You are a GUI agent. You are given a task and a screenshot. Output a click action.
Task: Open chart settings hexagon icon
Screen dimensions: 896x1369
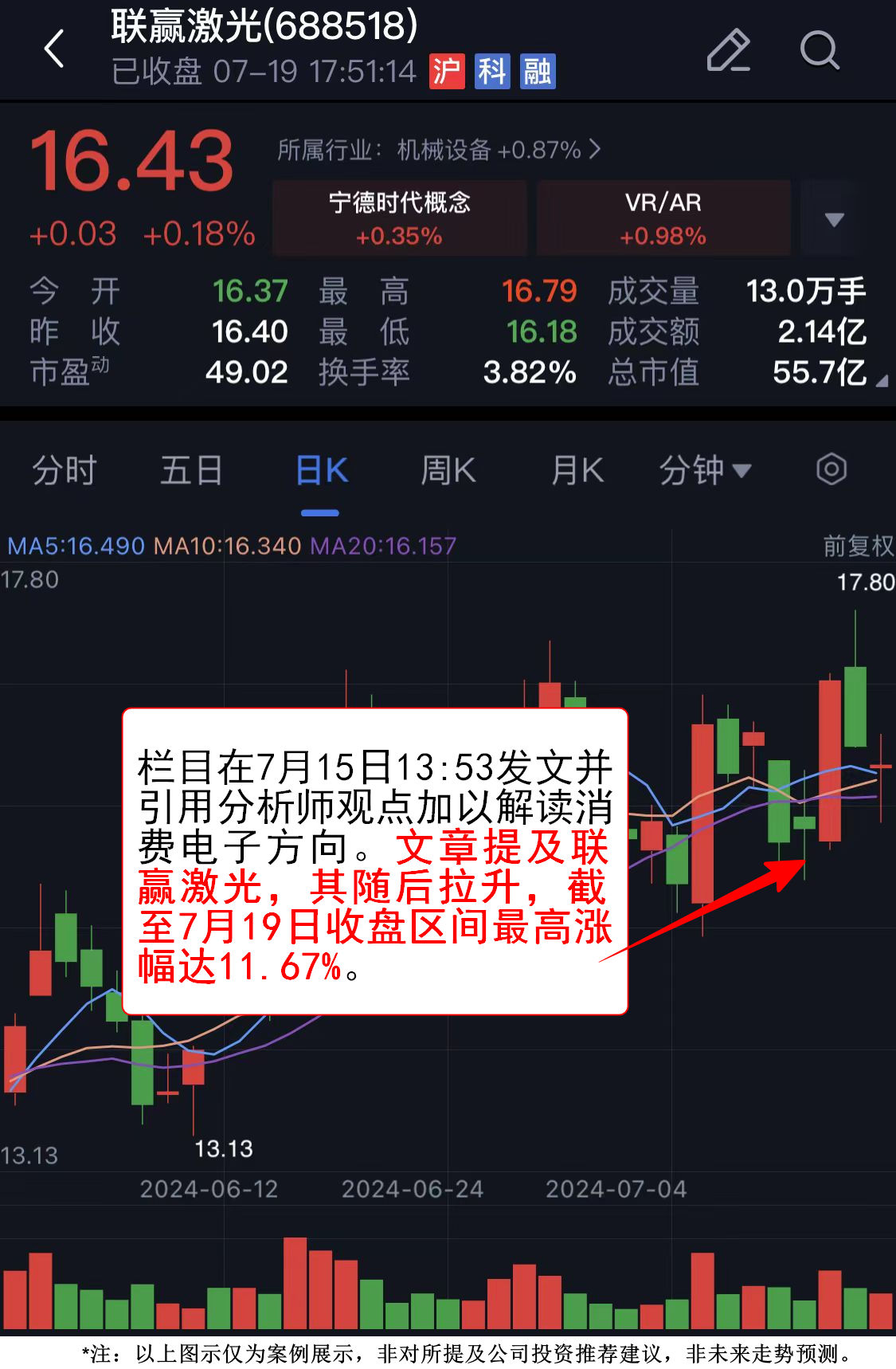pos(831,469)
